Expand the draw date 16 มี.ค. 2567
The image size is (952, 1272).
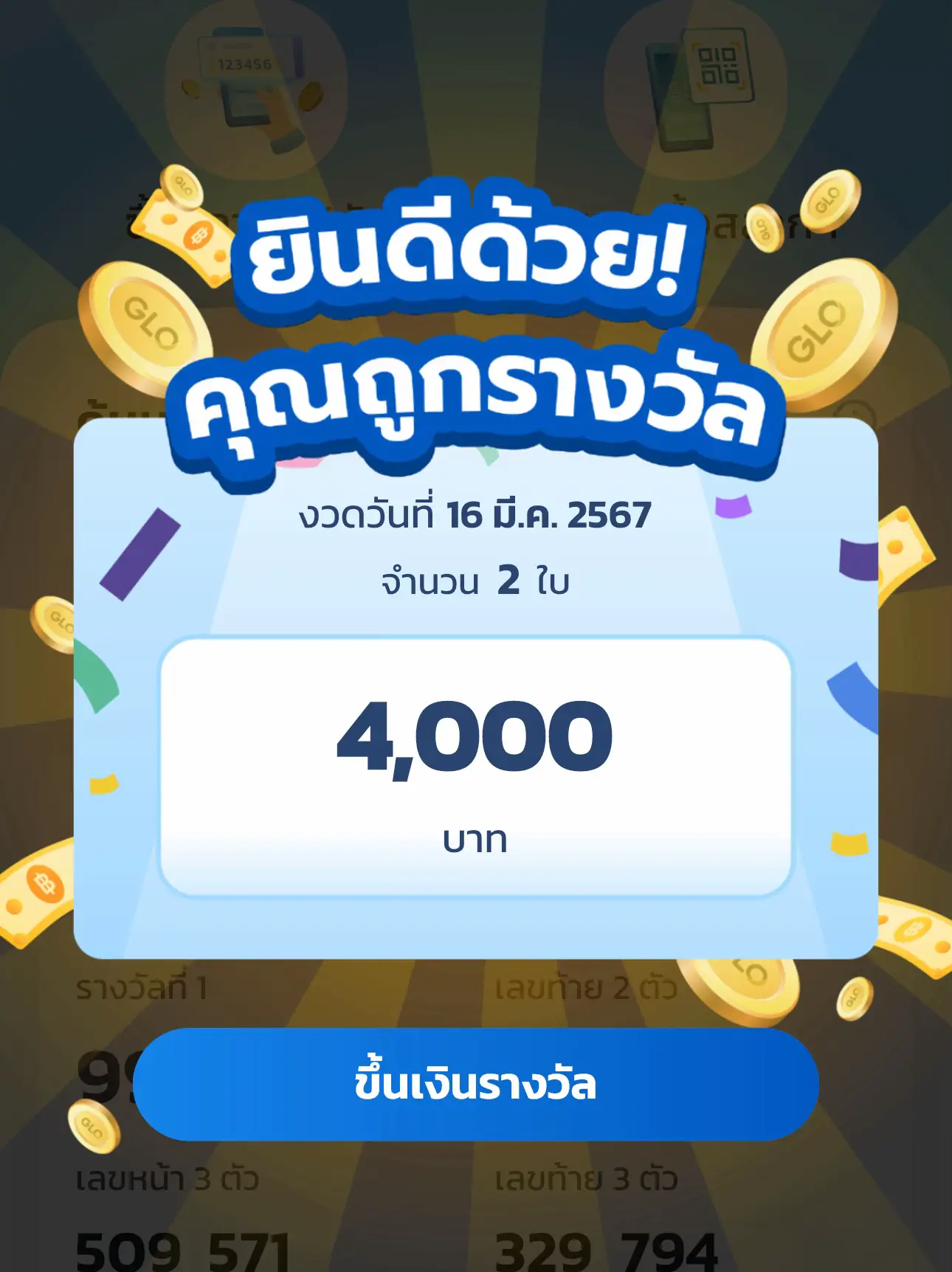click(476, 515)
